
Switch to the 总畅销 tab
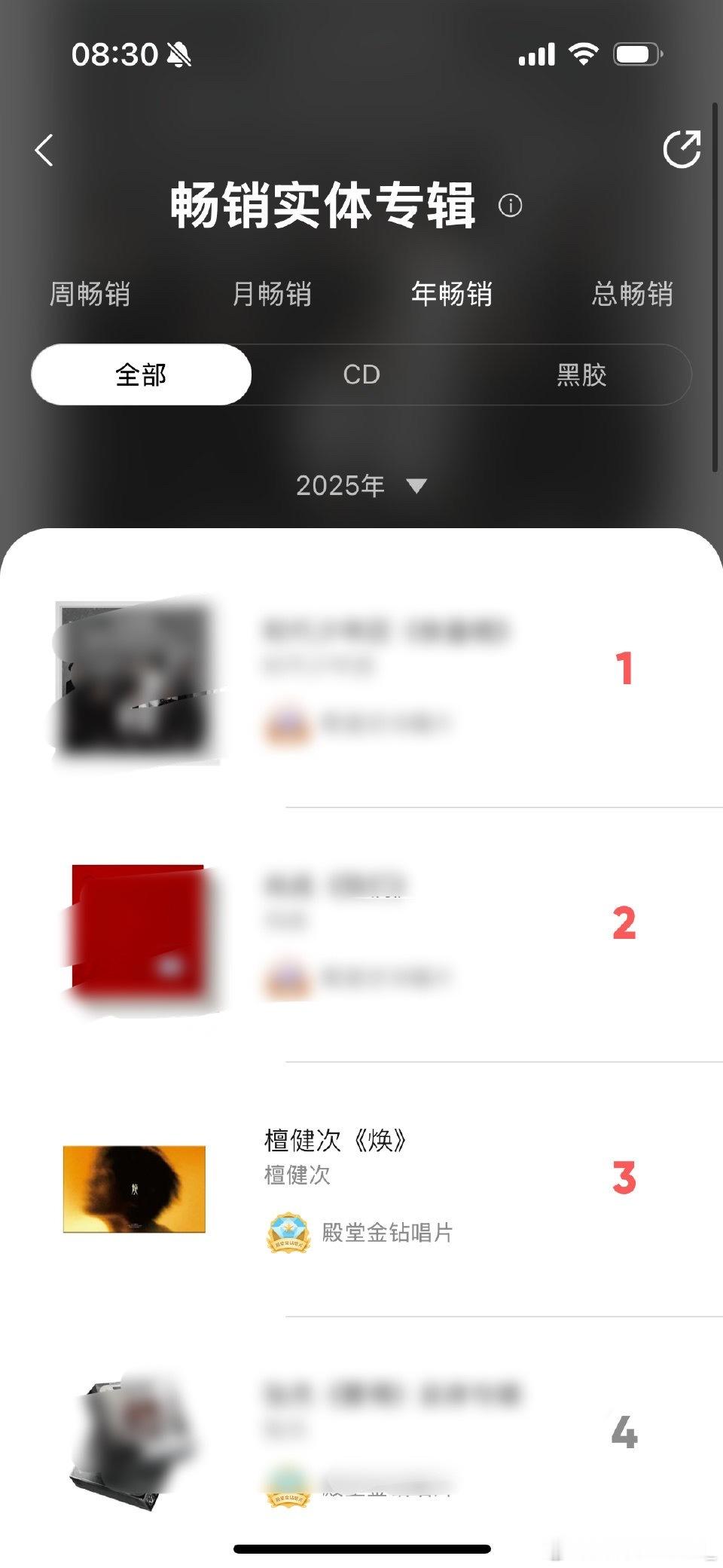pyautogui.click(x=633, y=295)
